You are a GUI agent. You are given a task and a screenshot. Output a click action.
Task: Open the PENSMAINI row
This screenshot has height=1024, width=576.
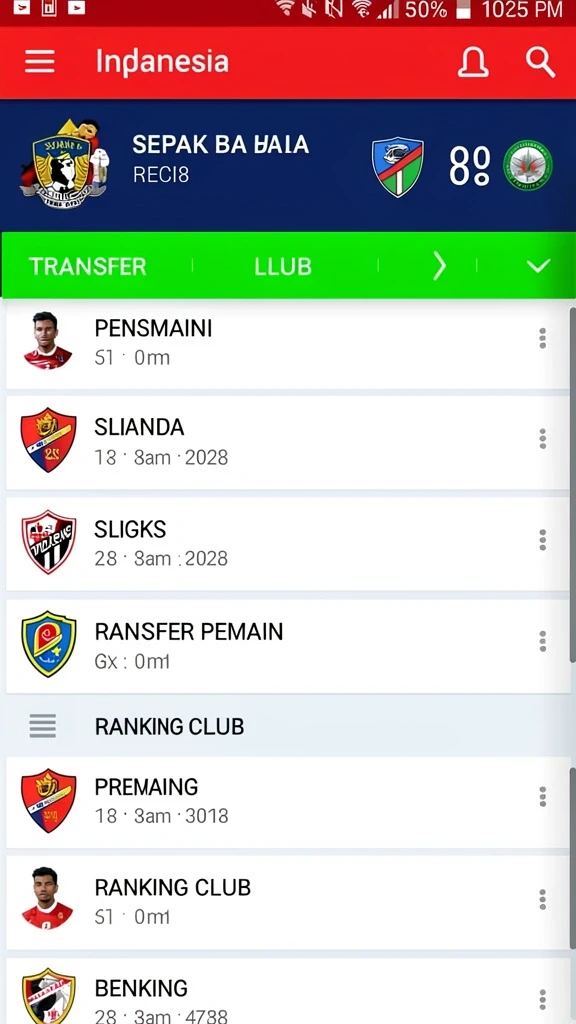(x=288, y=342)
